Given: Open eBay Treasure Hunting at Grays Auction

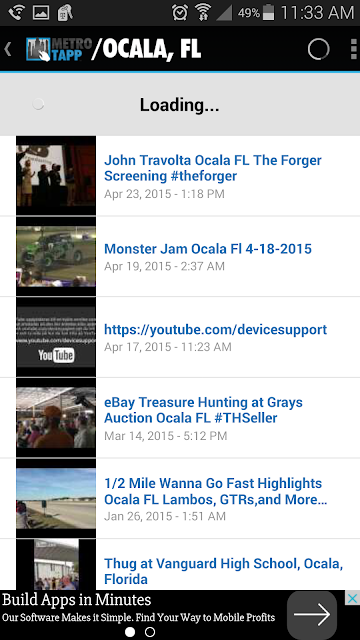Looking at the screenshot, I should (x=180, y=418).
